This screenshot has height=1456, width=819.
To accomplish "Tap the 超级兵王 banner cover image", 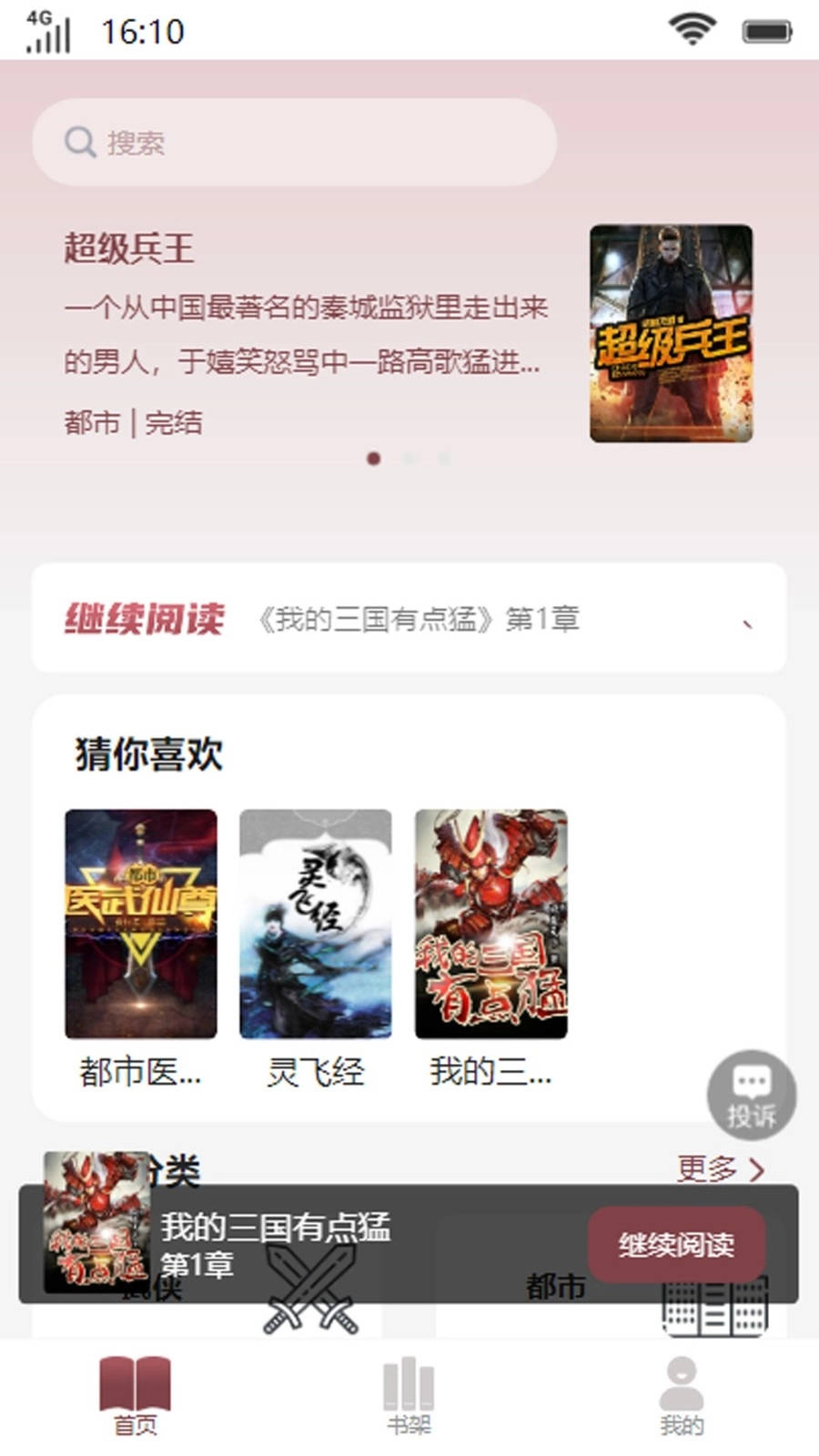I will (x=671, y=333).
